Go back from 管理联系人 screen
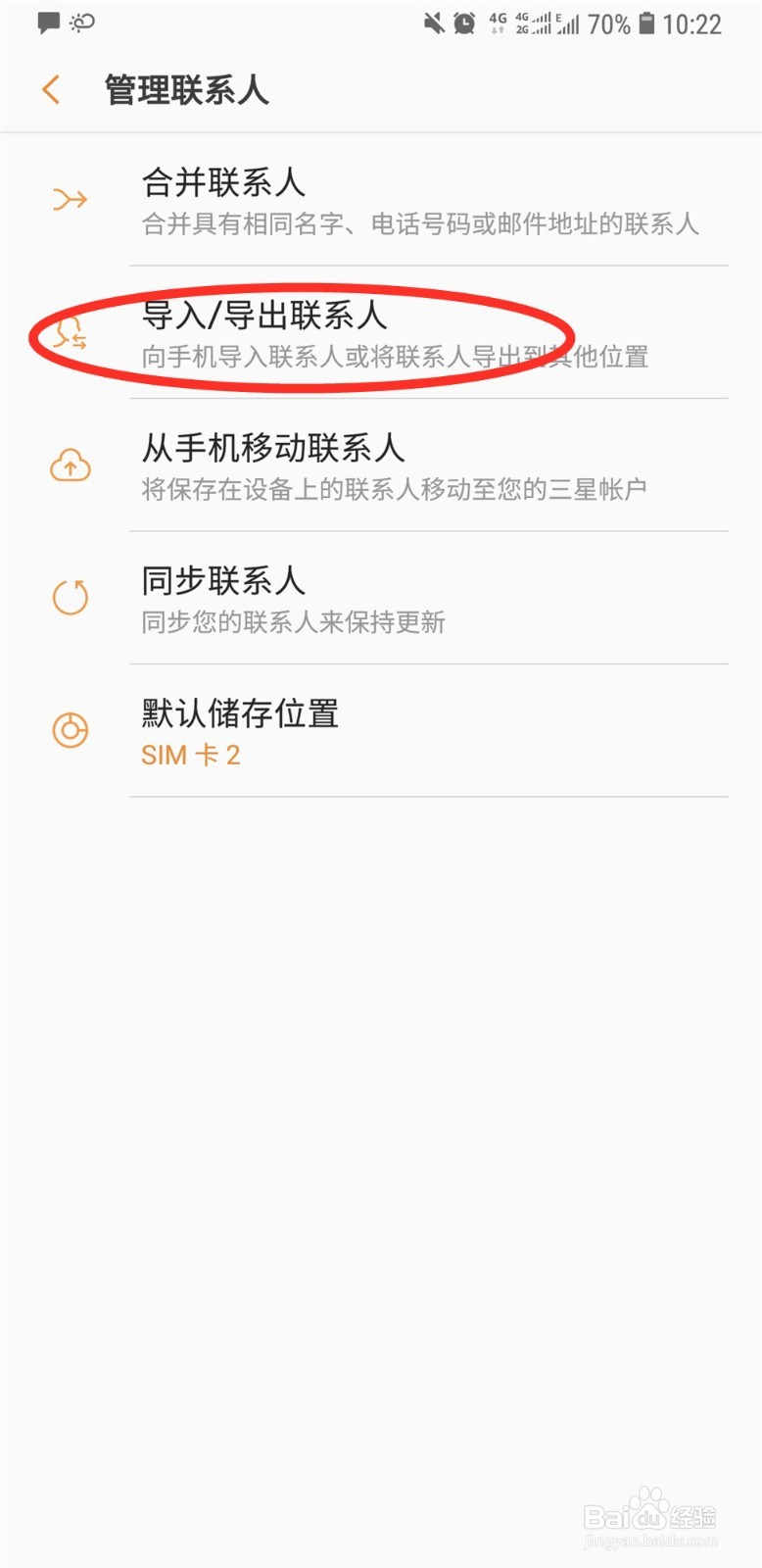762x1568 pixels. click(x=51, y=90)
